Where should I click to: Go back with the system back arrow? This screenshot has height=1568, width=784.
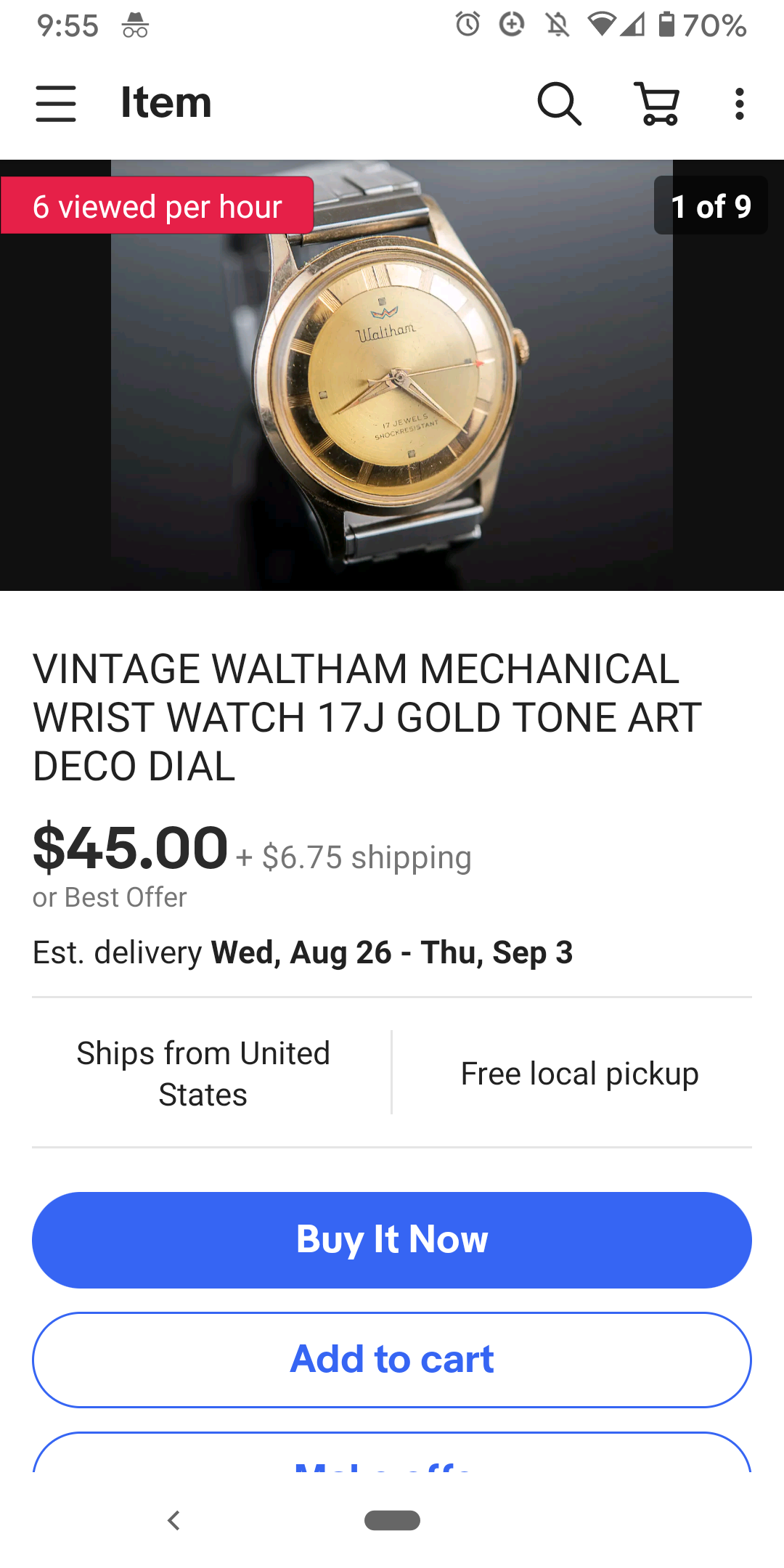(x=173, y=1520)
